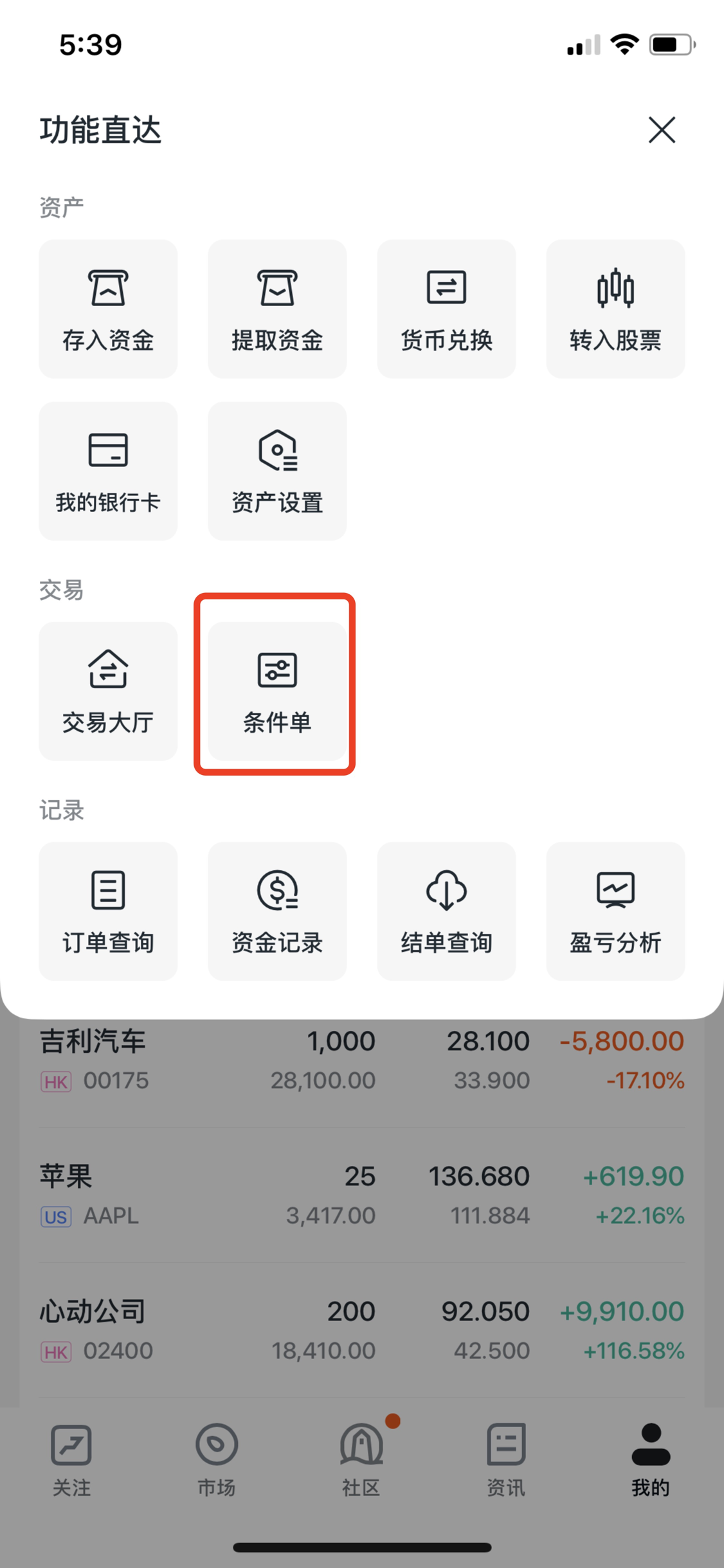Open 存入资金 to deposit funds
This screenshot has width=724, height=1568.
pyautogui.click(x=108, y=309)
